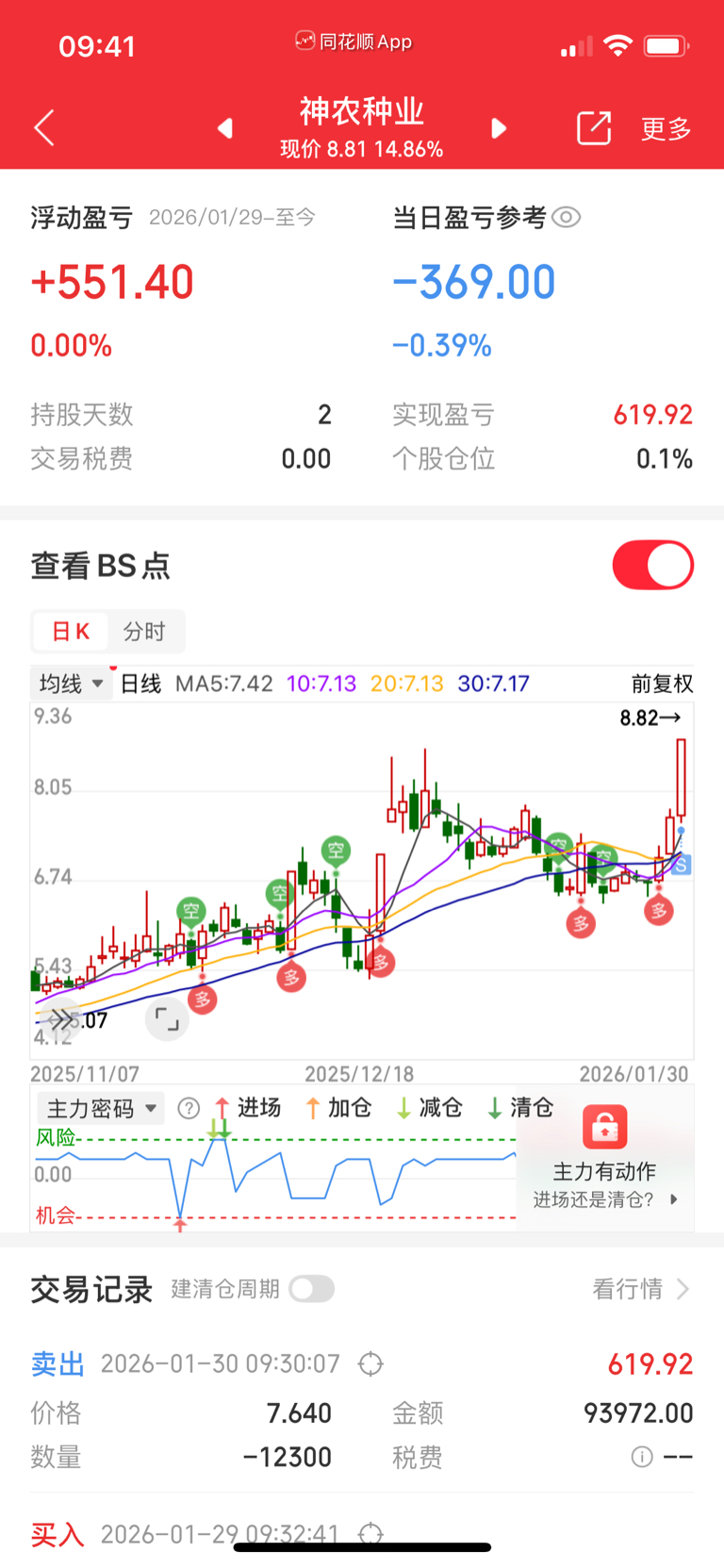Show 税费 info for the sell record
The image size is (724, 1568).
642,1458
